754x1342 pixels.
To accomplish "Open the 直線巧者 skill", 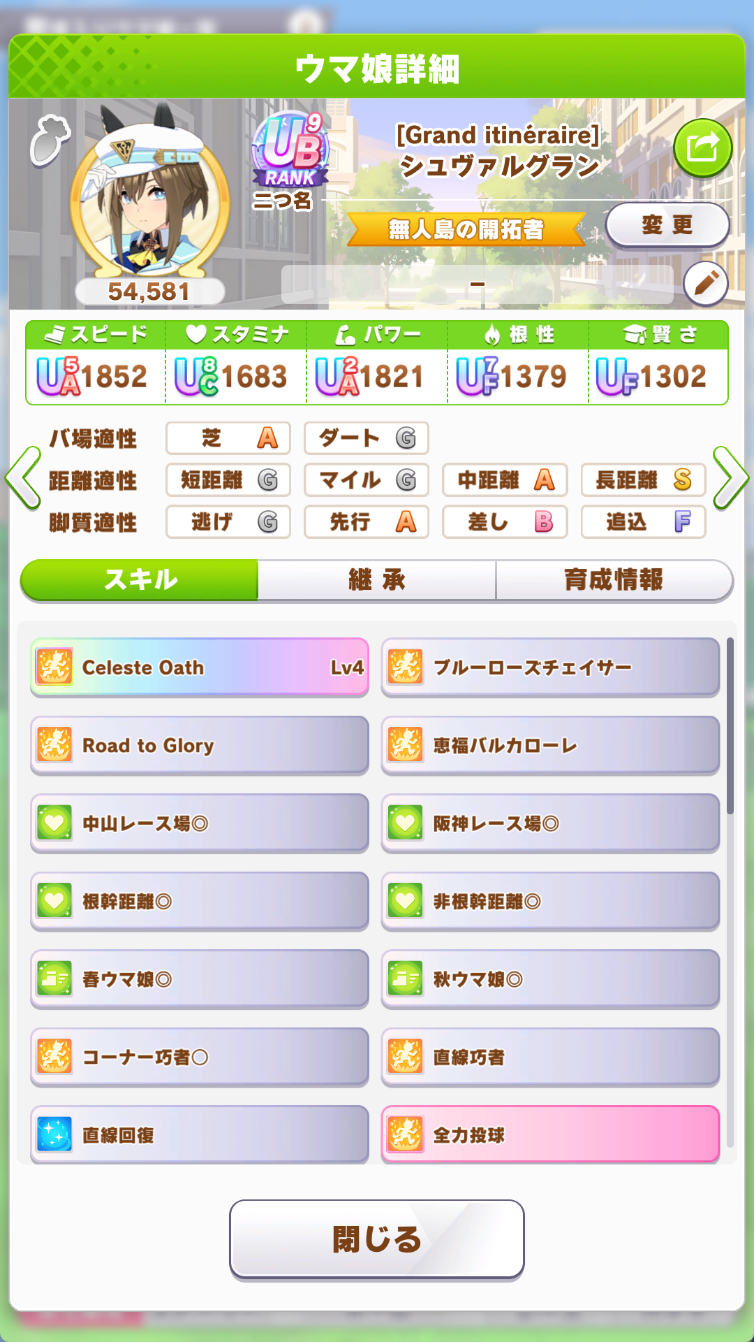I will click(550, 1057).
